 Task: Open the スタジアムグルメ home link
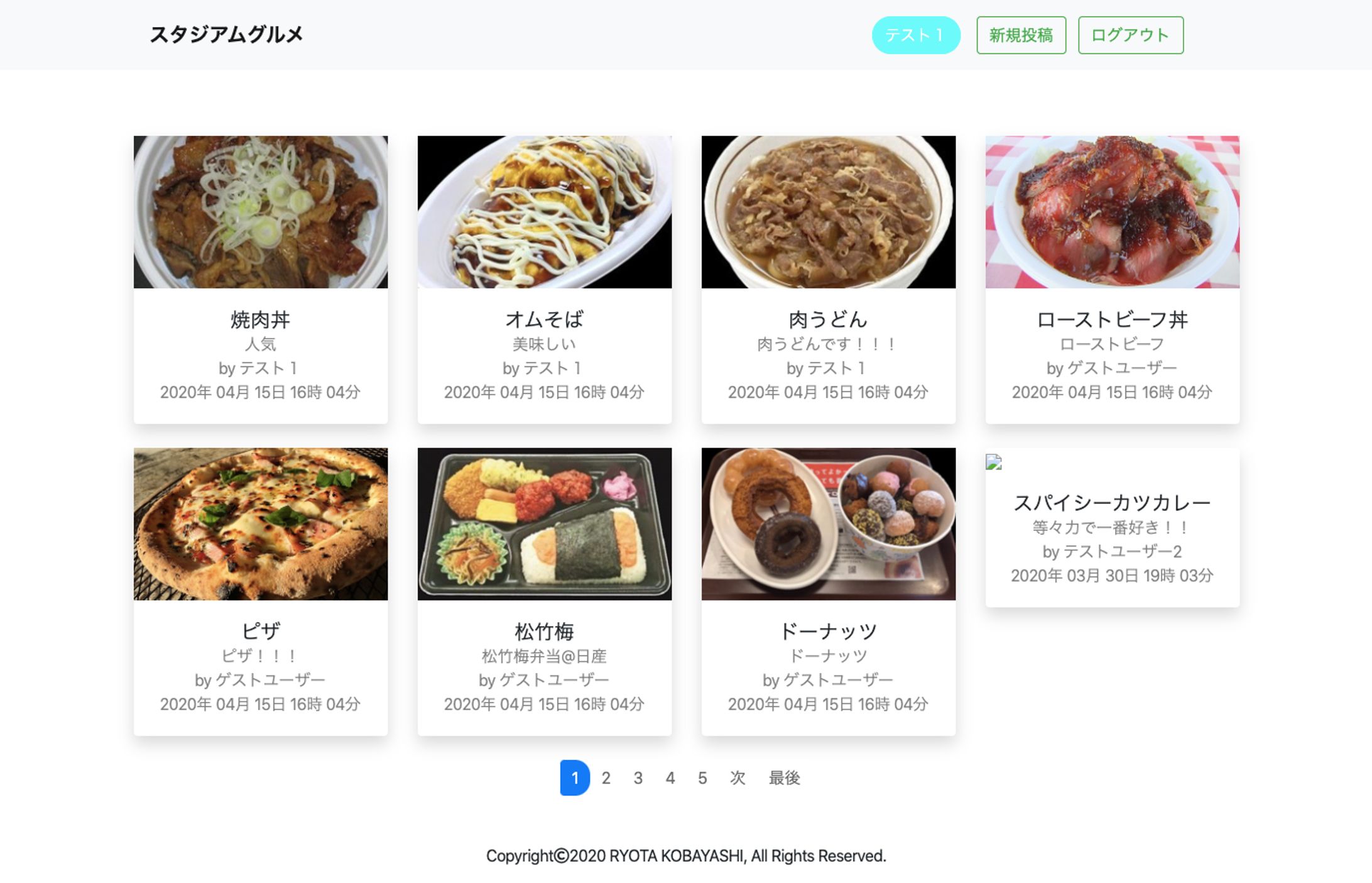226,35
